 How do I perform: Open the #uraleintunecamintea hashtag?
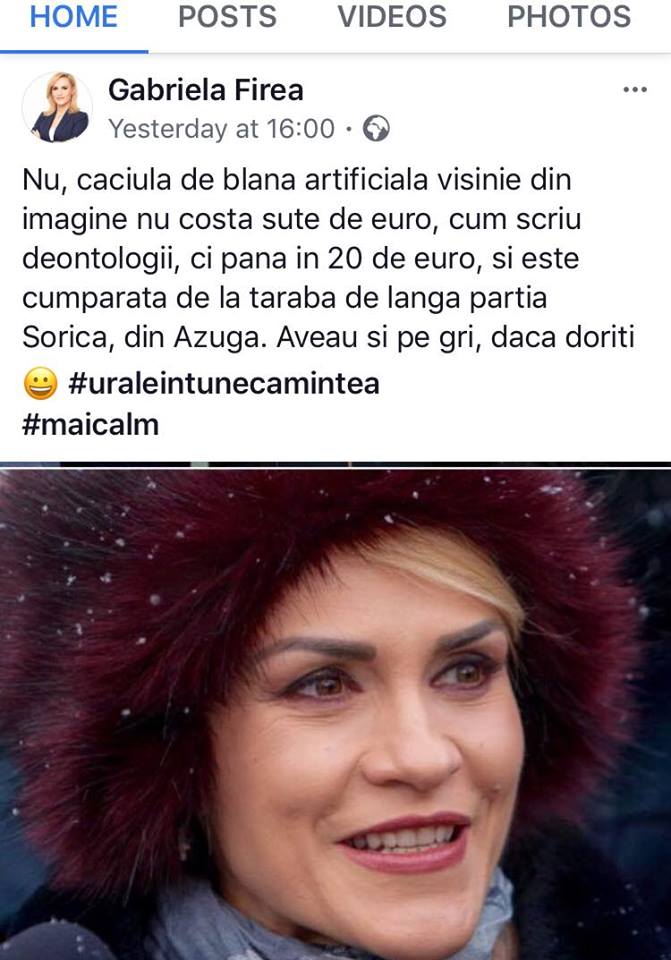[x=224, y=384]
